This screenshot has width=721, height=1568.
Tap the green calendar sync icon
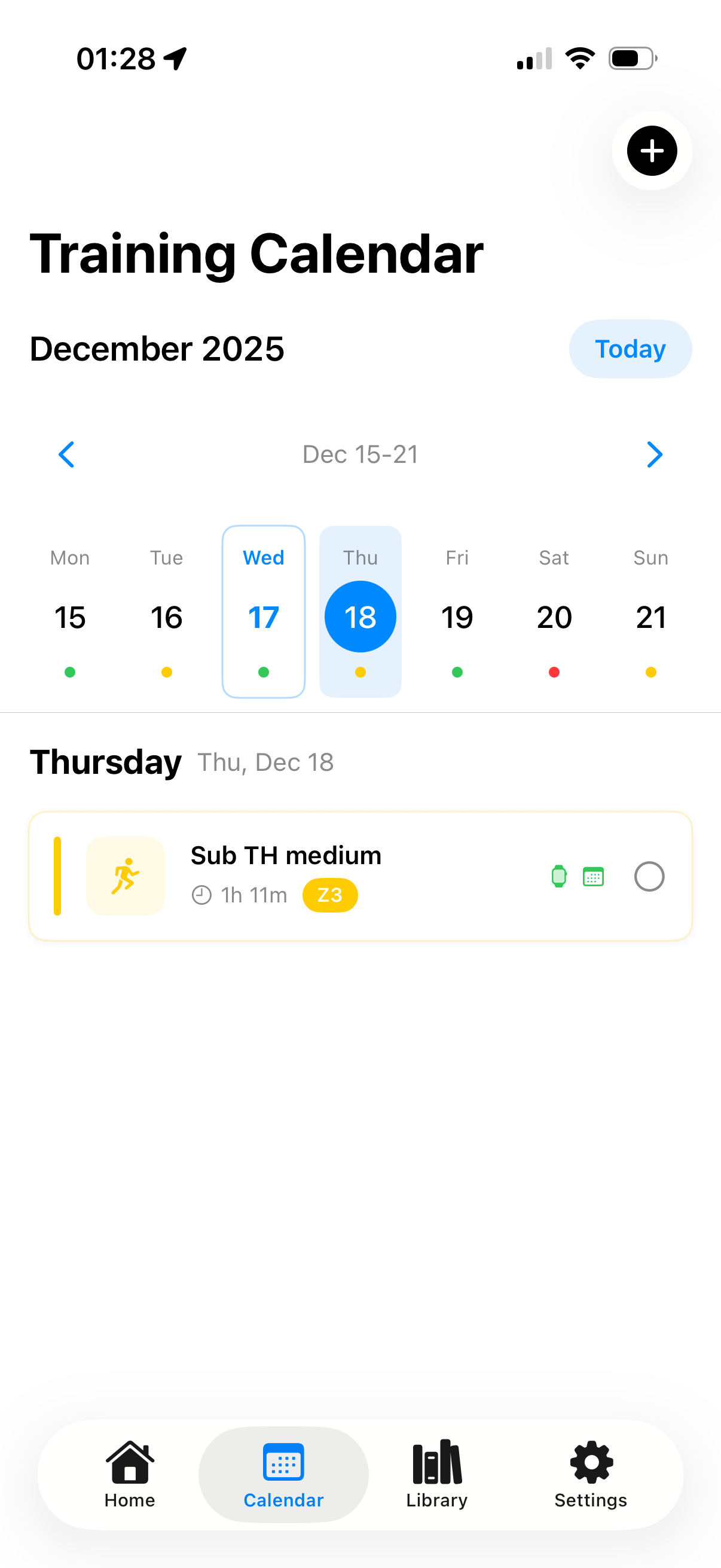point(593,876)
